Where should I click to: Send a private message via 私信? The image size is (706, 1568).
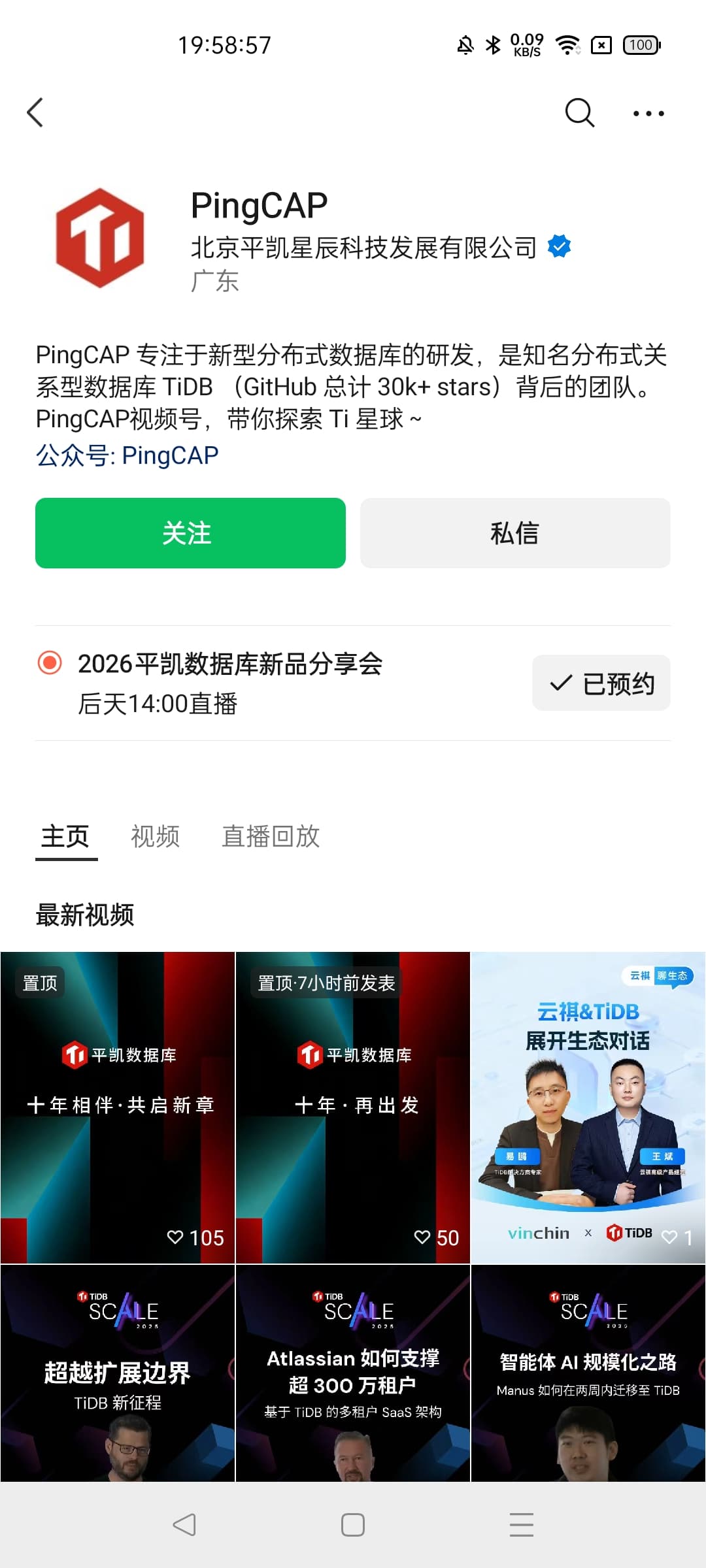point(515,533)
